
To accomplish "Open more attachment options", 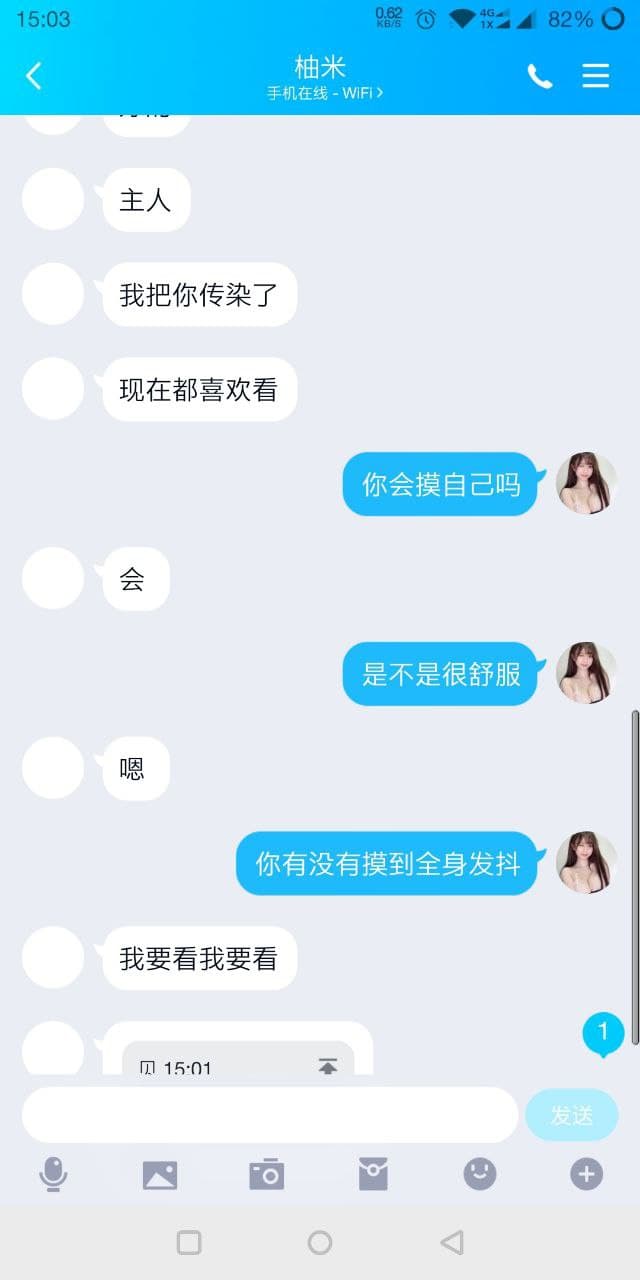I will pyautogui.click(x=586, y=1174).
